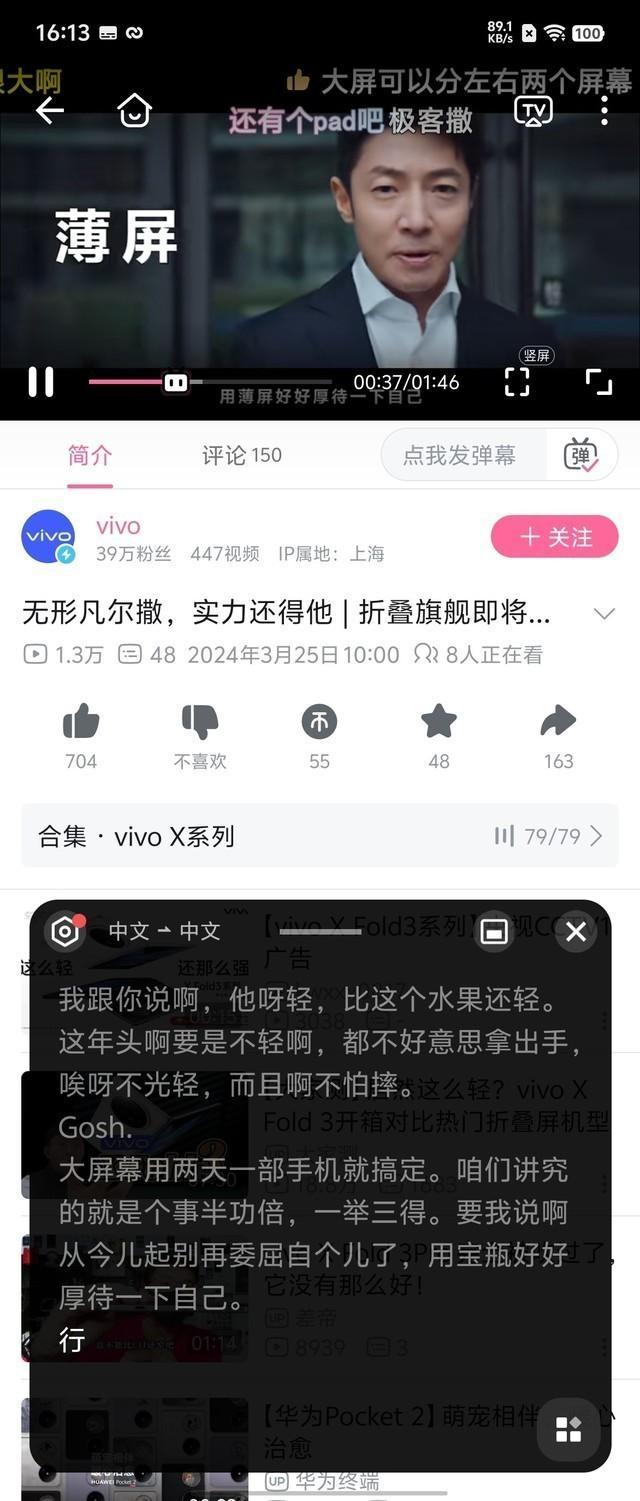Enter fullscreen video mode
This screenshot has width=640, height=1501.
[x=598, y=381]
